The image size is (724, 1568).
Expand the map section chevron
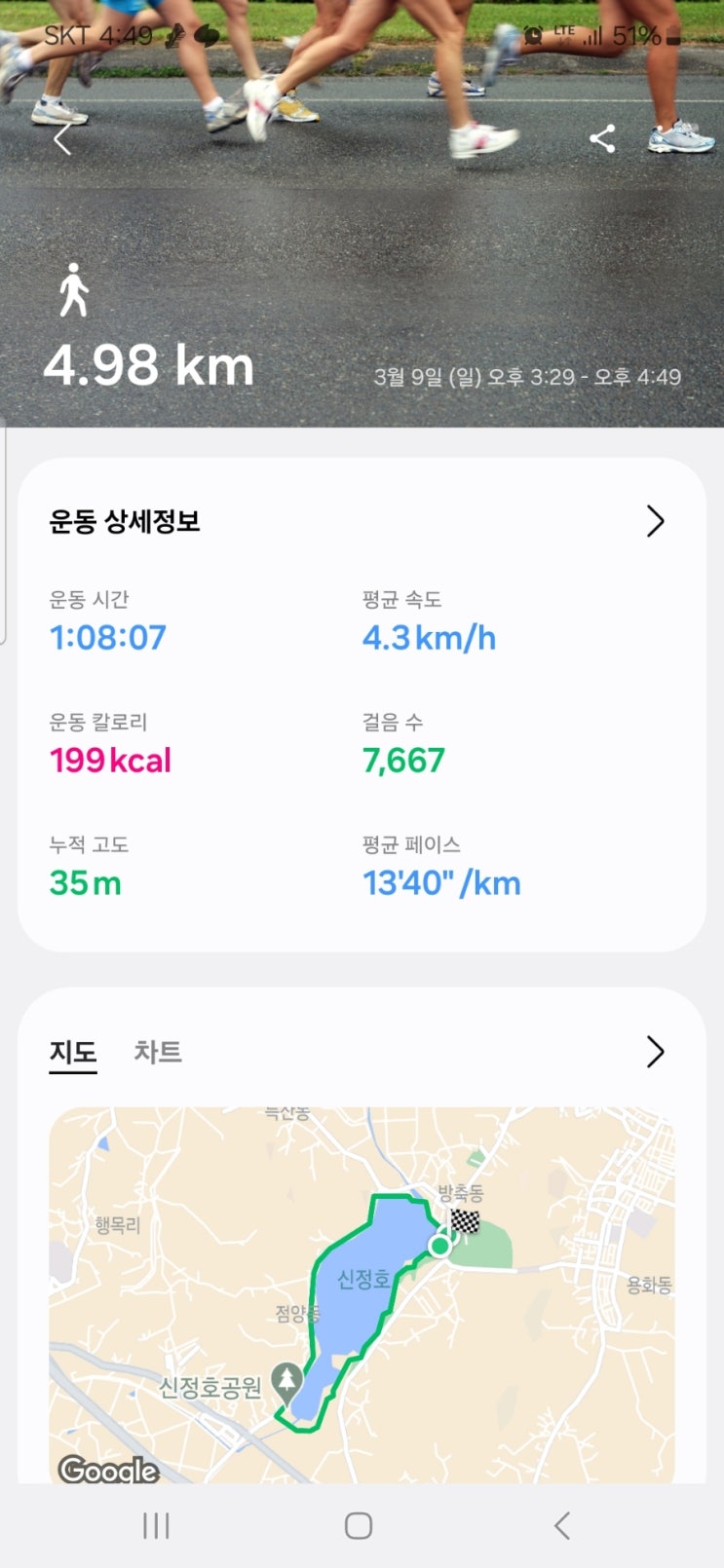tap(655, 1052)
